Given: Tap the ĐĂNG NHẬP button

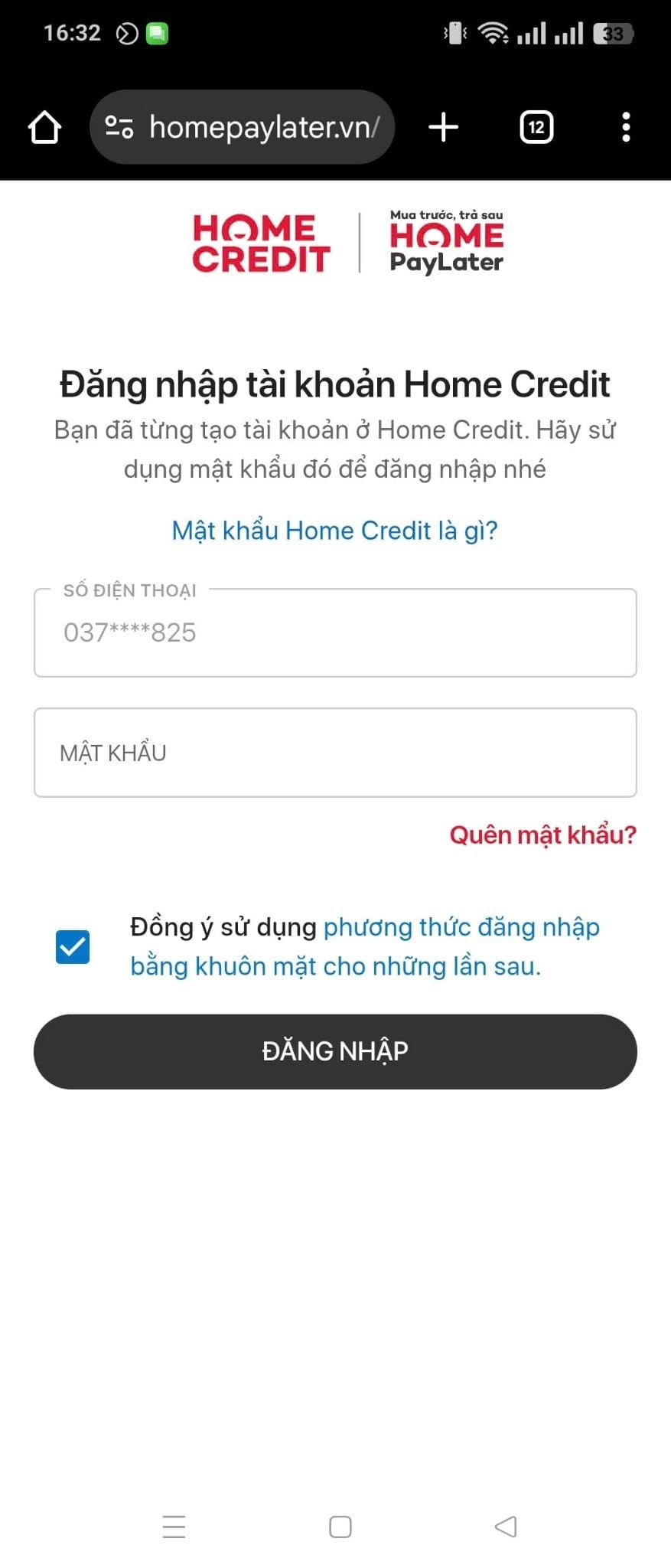Looking at the screenshot, I should tap(335, 1051).
